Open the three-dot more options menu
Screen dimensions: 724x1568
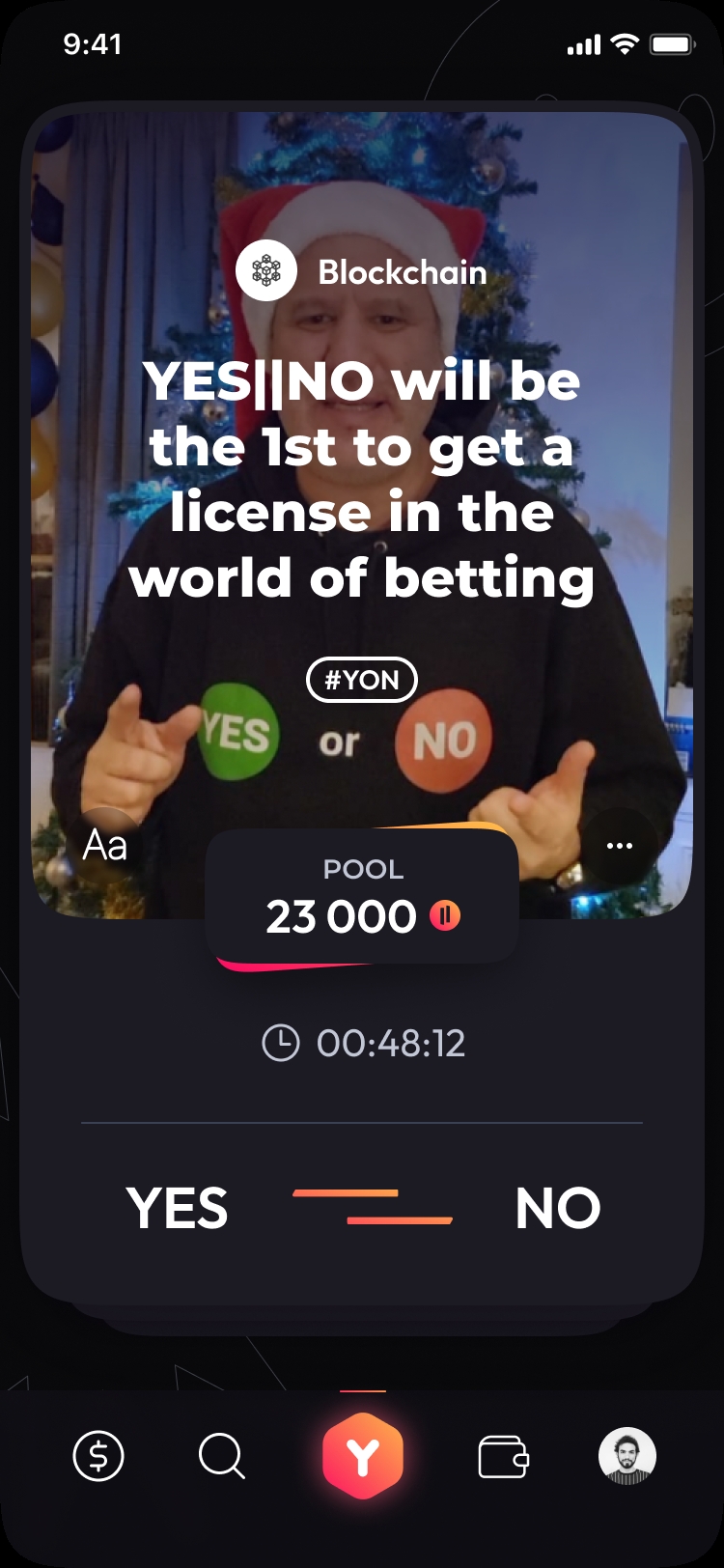619,846
